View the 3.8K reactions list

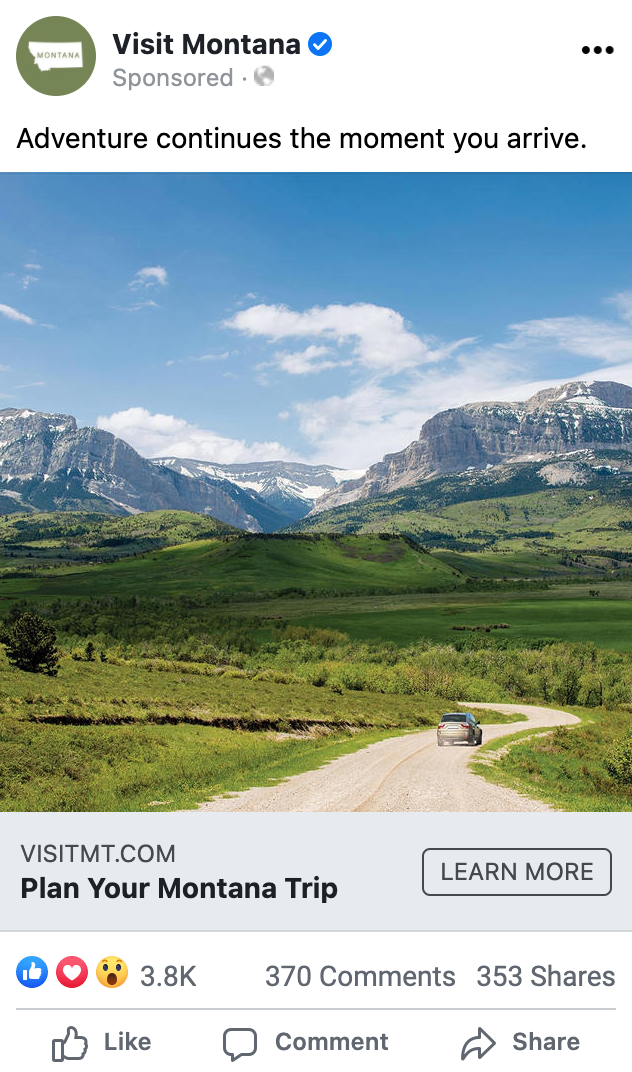tap(106, 974)
